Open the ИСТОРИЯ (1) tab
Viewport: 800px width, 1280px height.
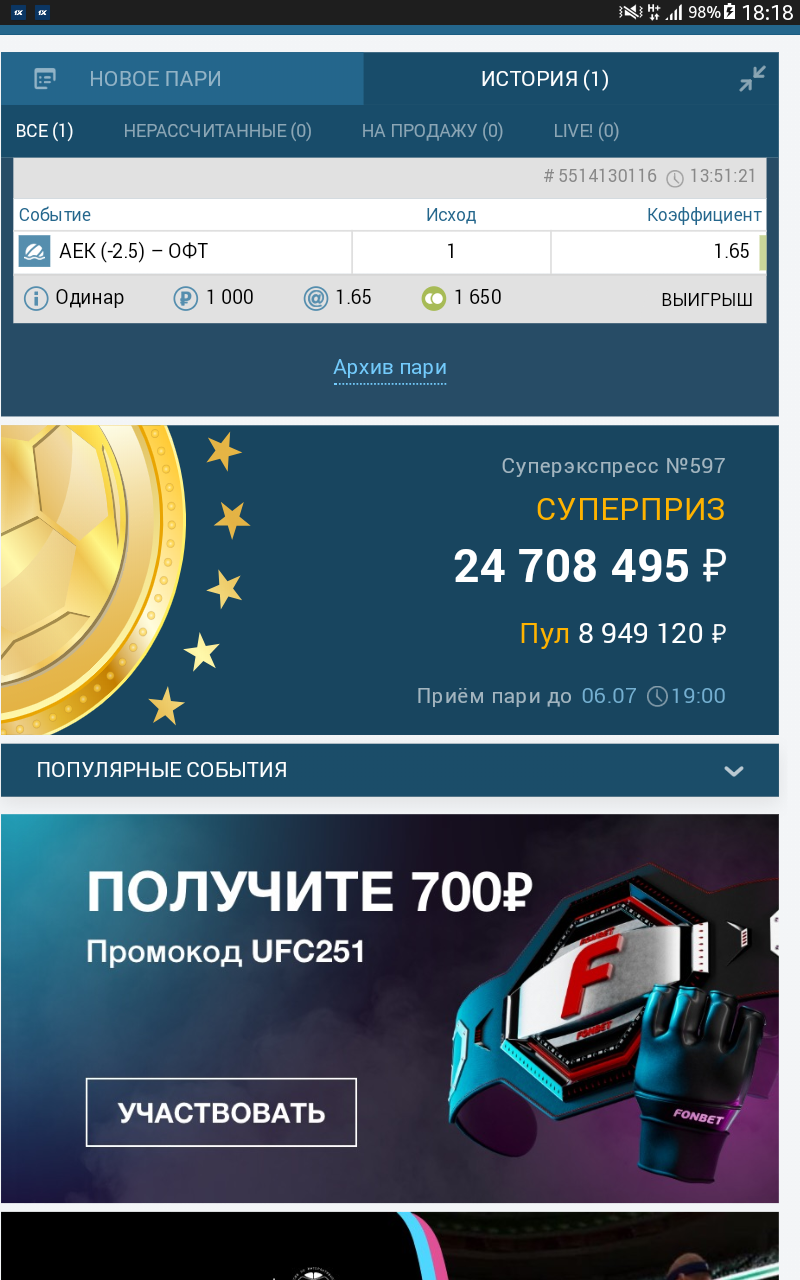pos(544,79)
